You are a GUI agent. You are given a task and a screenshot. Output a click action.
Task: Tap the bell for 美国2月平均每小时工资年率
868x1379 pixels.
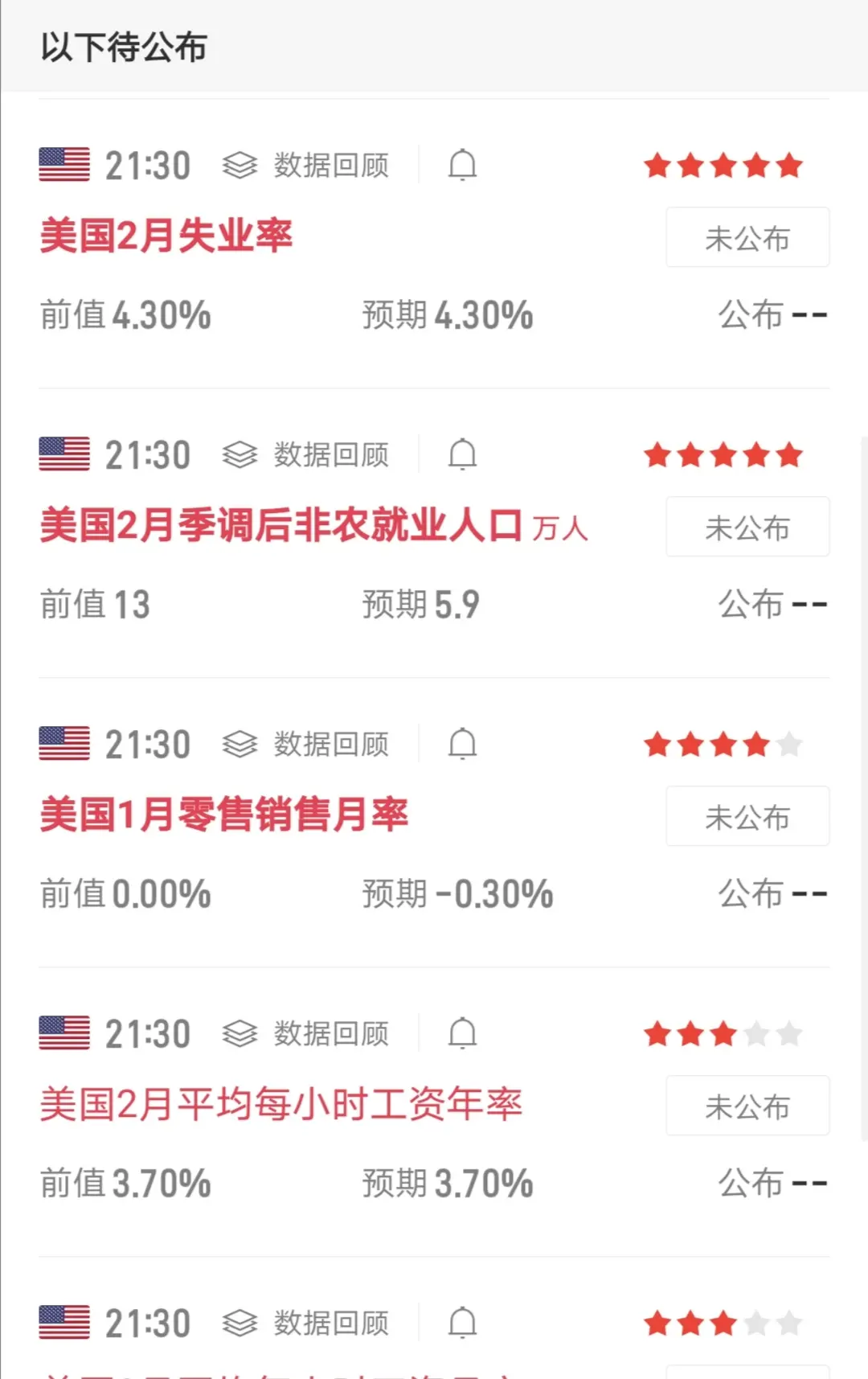462,1034
